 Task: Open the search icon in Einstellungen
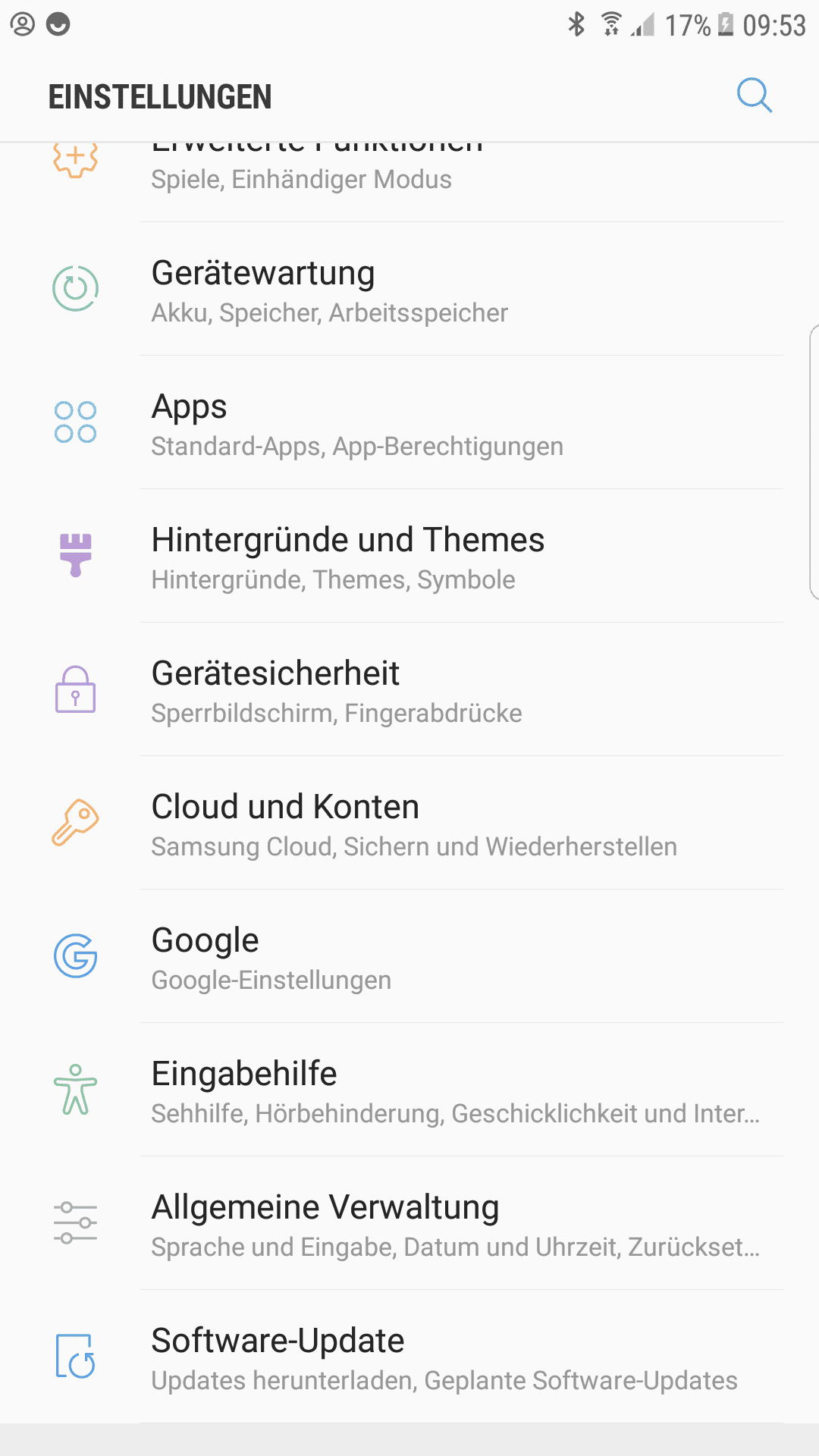click(754, 96)
